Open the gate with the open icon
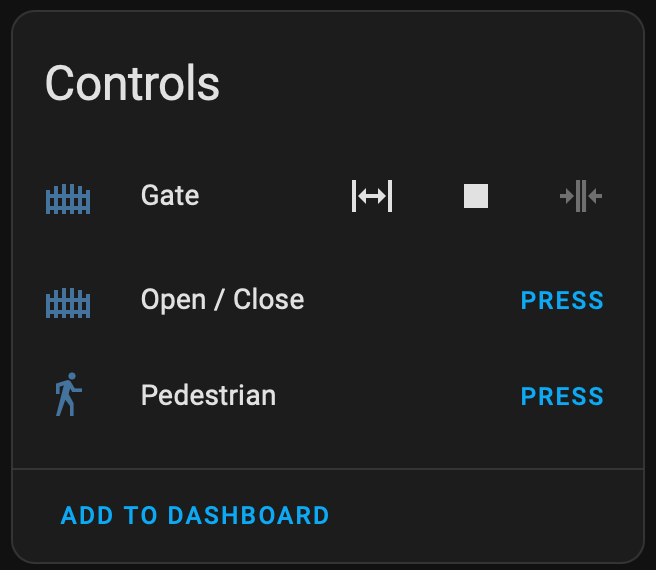This screenshot has height=570, width=656. point(372,196)
